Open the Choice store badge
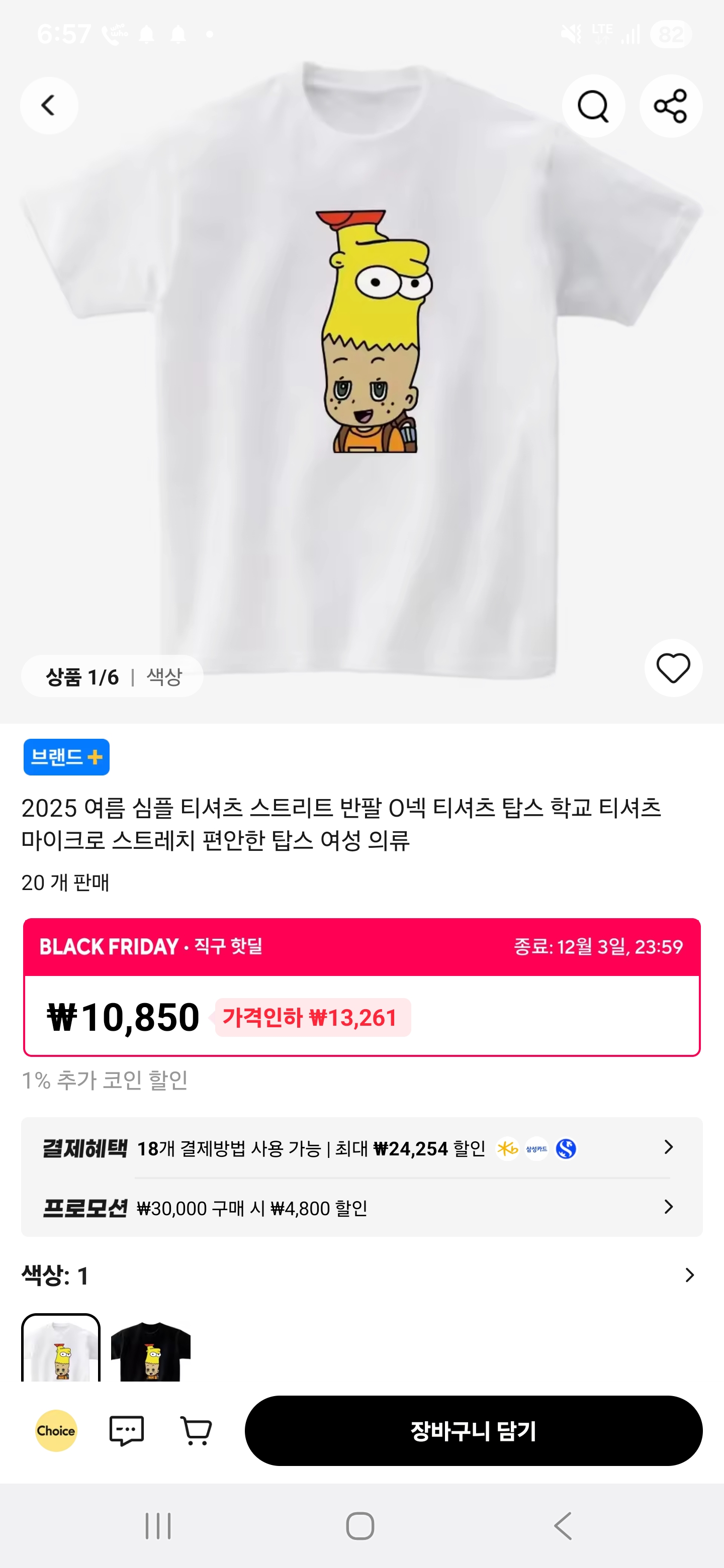This screenshot has width=724, height=1568. 56,1430
